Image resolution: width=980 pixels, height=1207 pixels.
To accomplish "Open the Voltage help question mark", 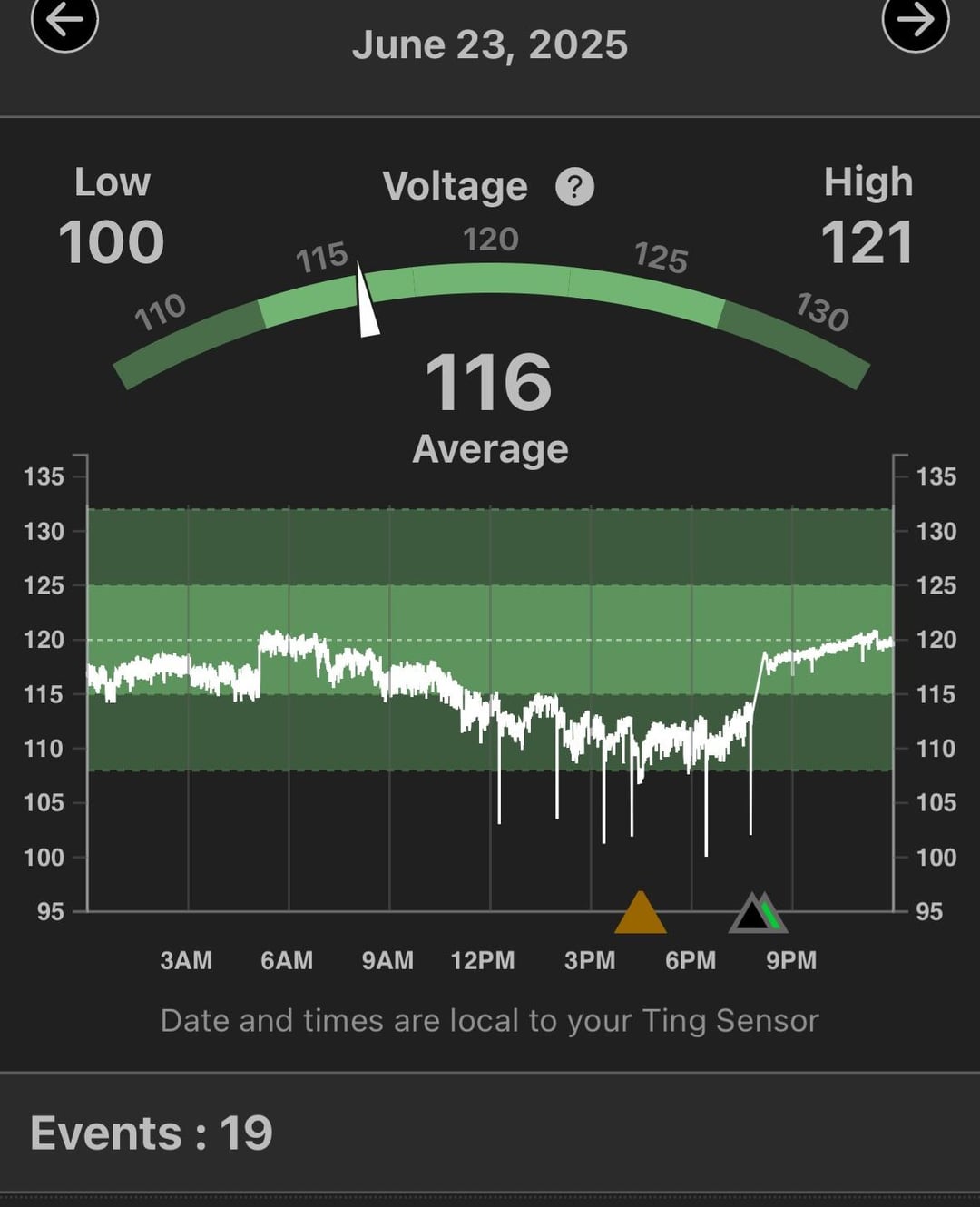I will point(574,187).
